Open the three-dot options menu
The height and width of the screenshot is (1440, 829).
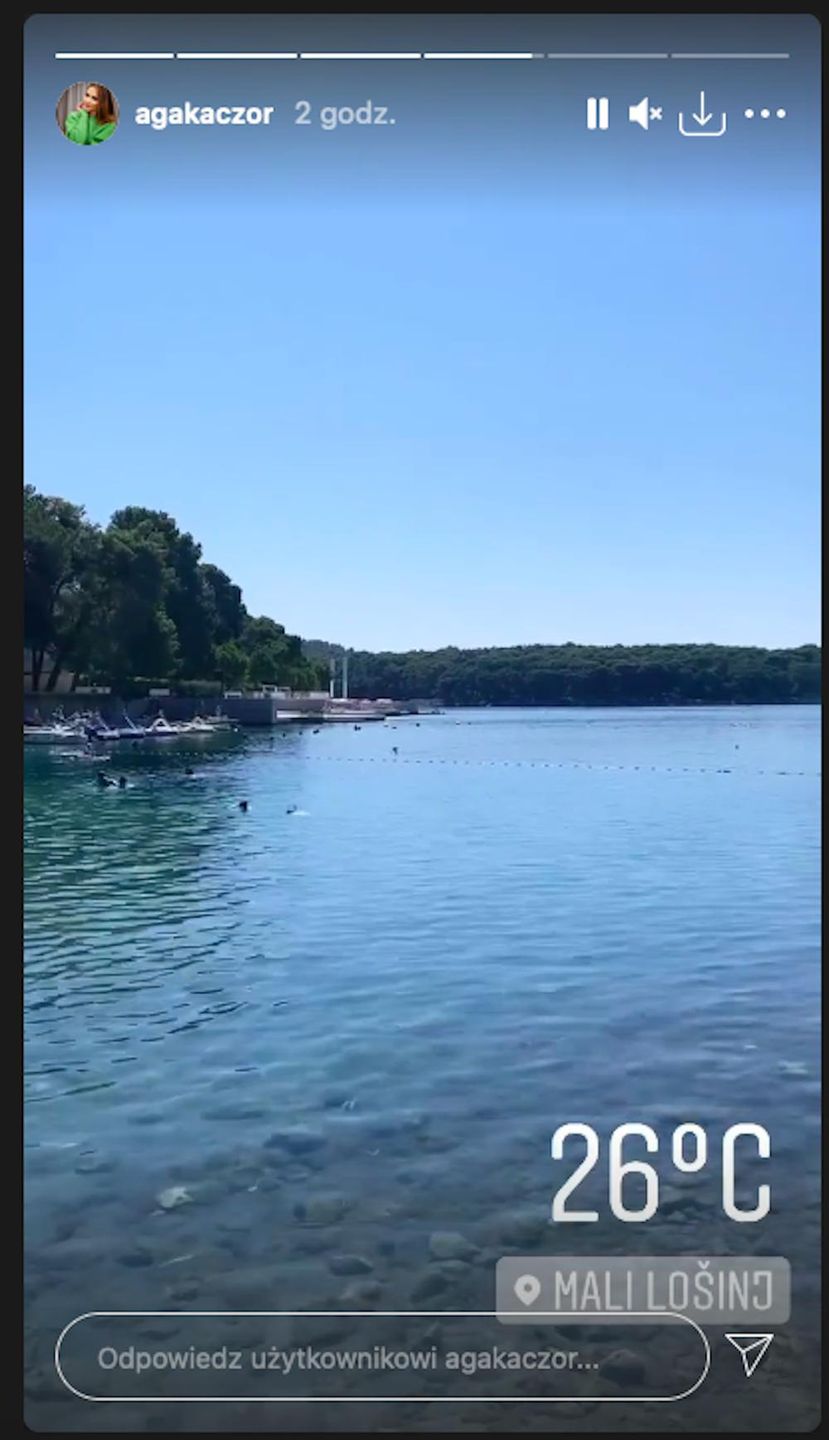tap(765, 114)
